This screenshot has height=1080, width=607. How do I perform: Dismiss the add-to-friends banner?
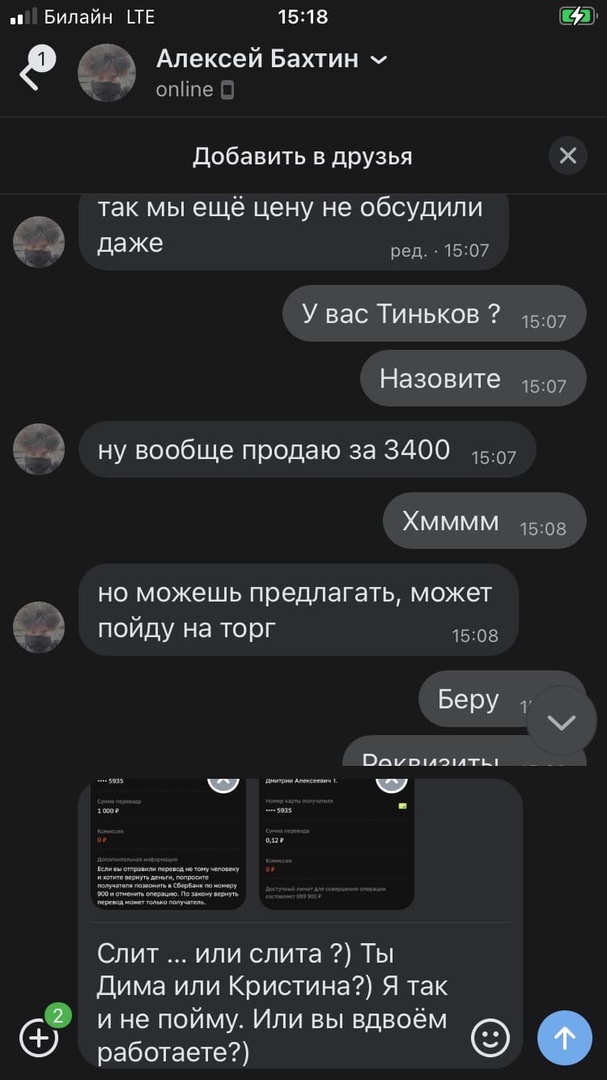click(x=568, y=156)
